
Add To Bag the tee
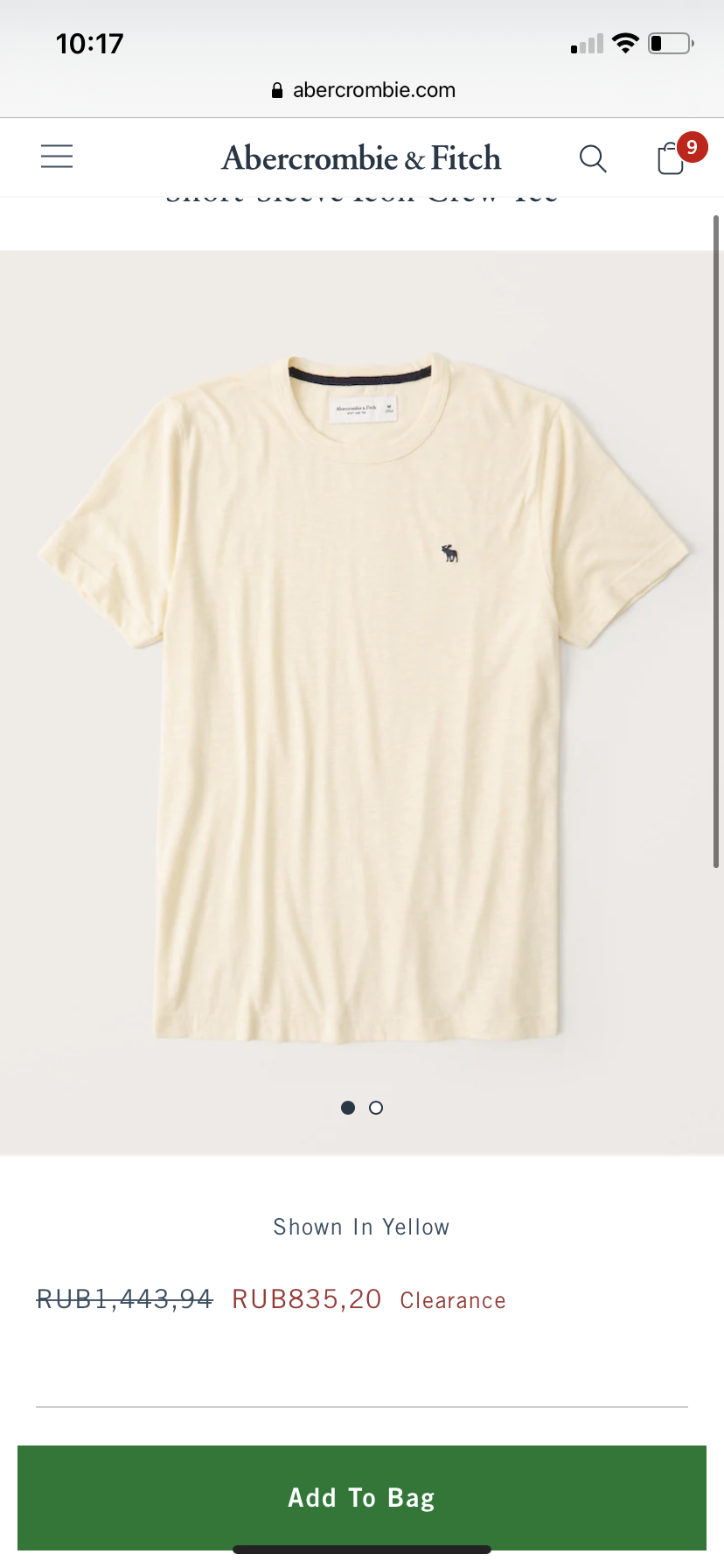tap(362, 1497)
